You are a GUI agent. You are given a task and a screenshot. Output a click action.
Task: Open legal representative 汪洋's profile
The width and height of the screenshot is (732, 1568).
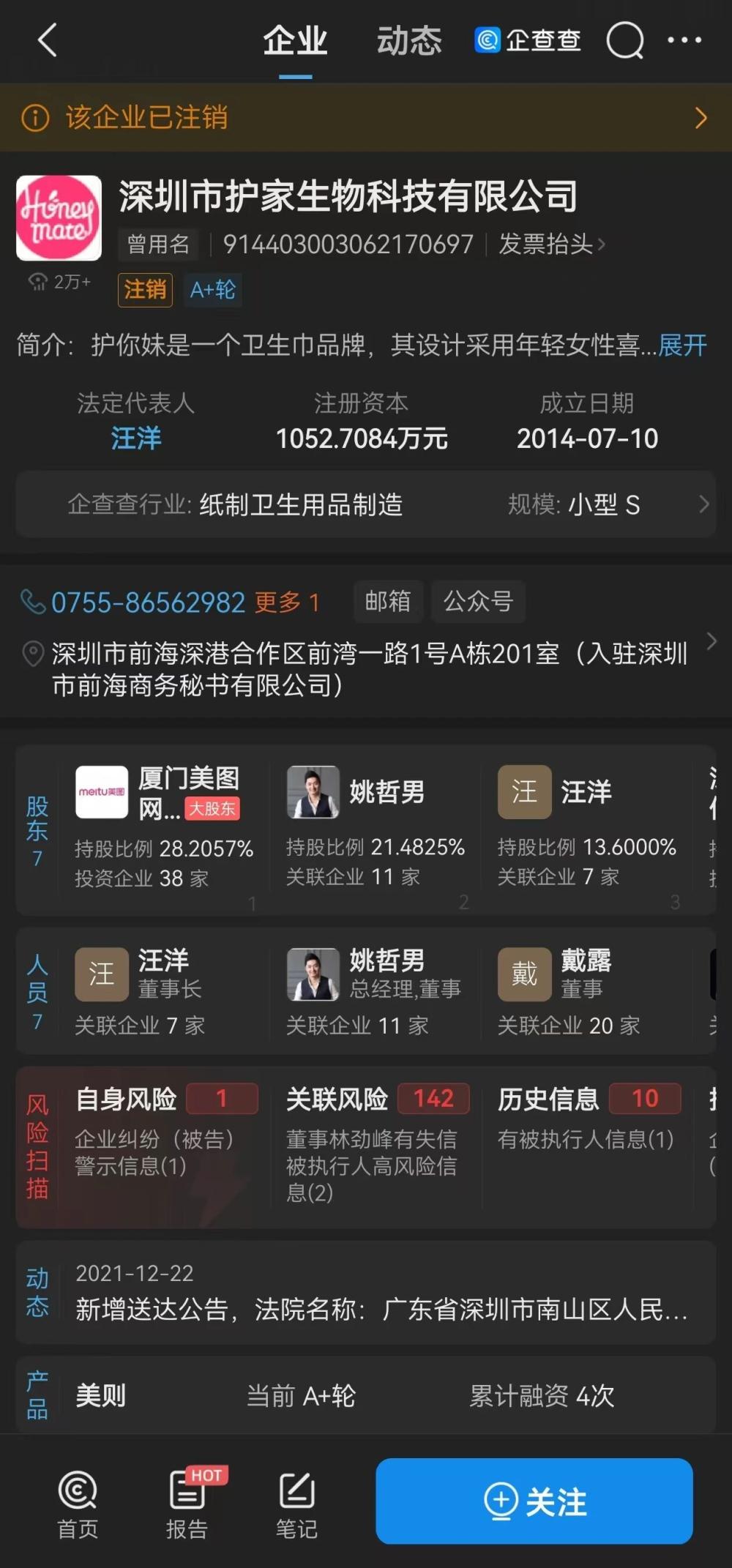(136, 438)
